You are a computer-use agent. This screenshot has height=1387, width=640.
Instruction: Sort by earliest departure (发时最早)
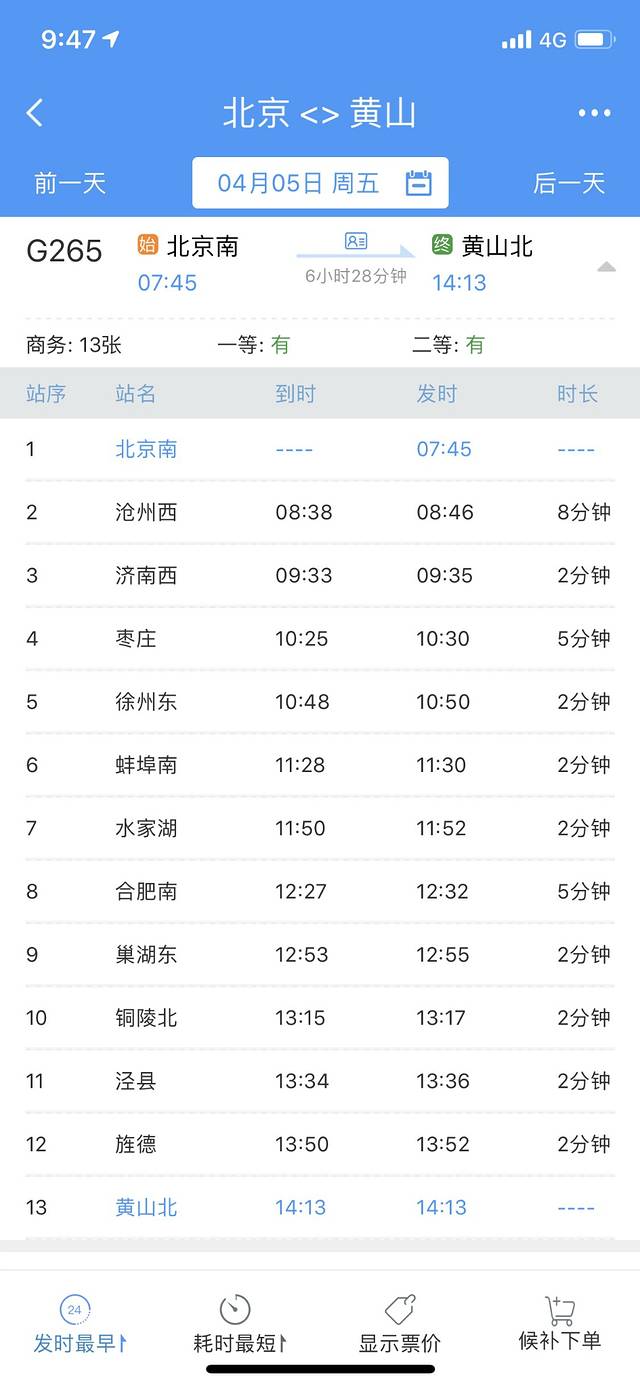79,1324
